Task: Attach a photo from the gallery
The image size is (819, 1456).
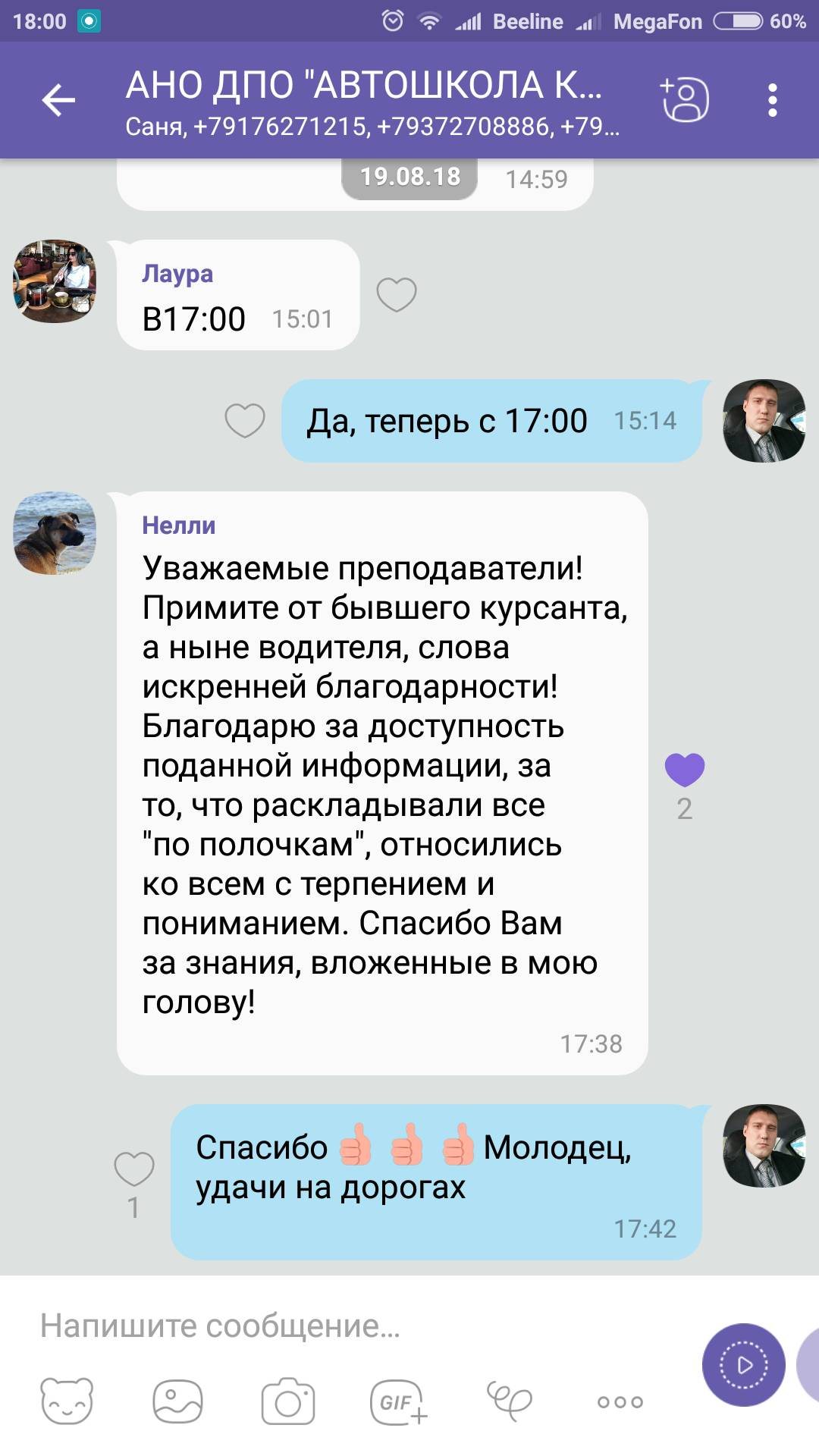Action: (x=177, y=1401)
